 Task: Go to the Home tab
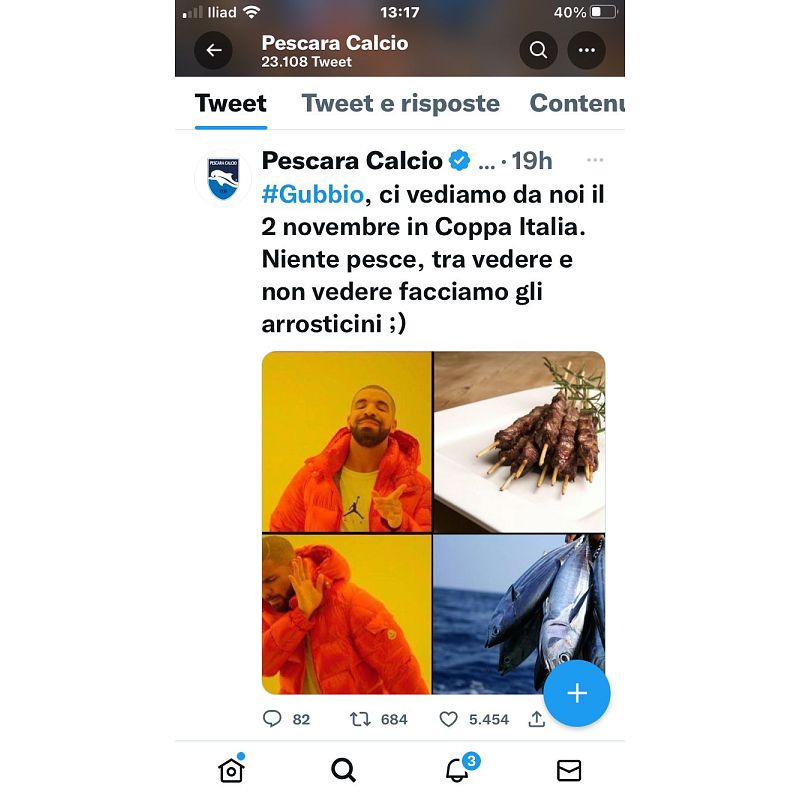(x=231, y=770)
